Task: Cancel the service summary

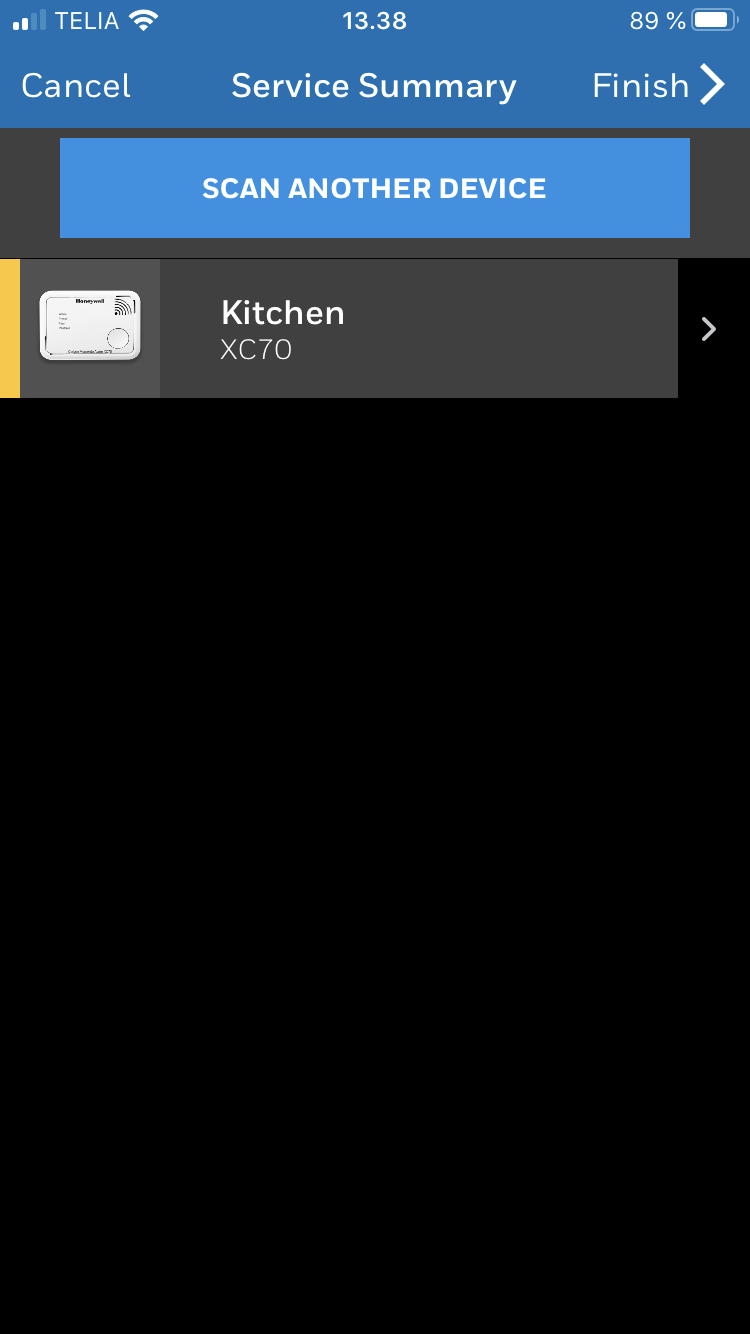Action: pos(76,86)
